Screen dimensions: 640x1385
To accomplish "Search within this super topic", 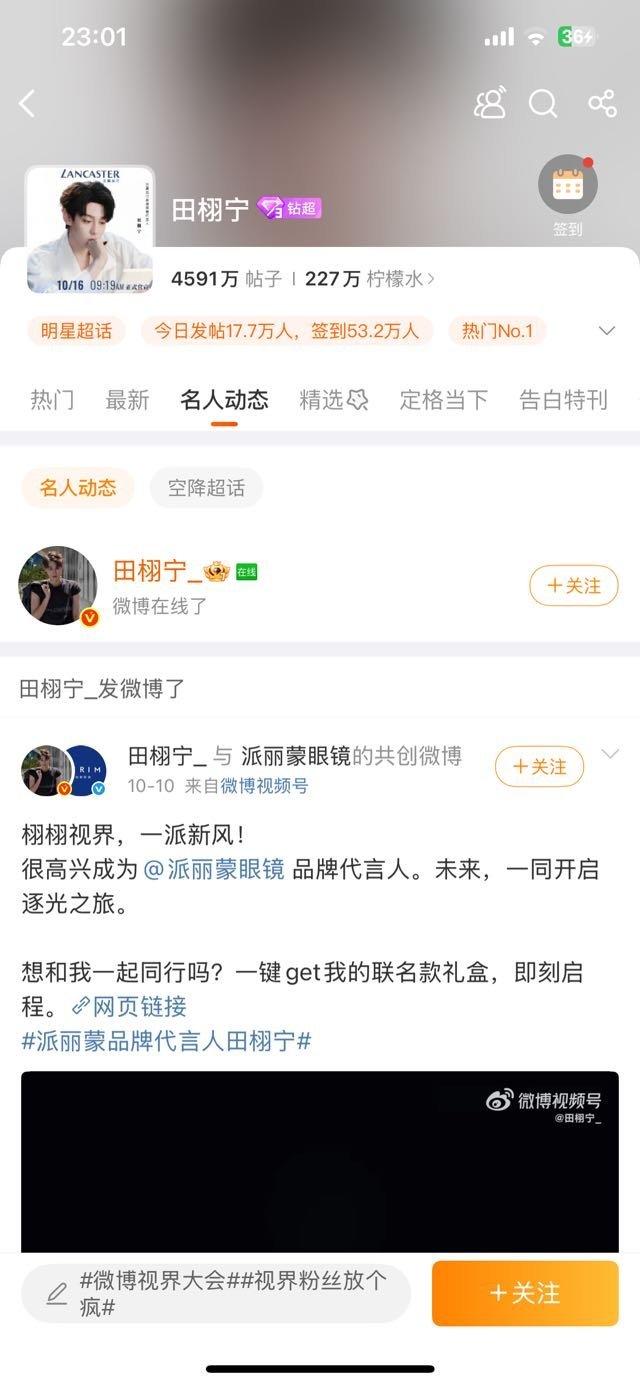I will [x=543, y=103].
